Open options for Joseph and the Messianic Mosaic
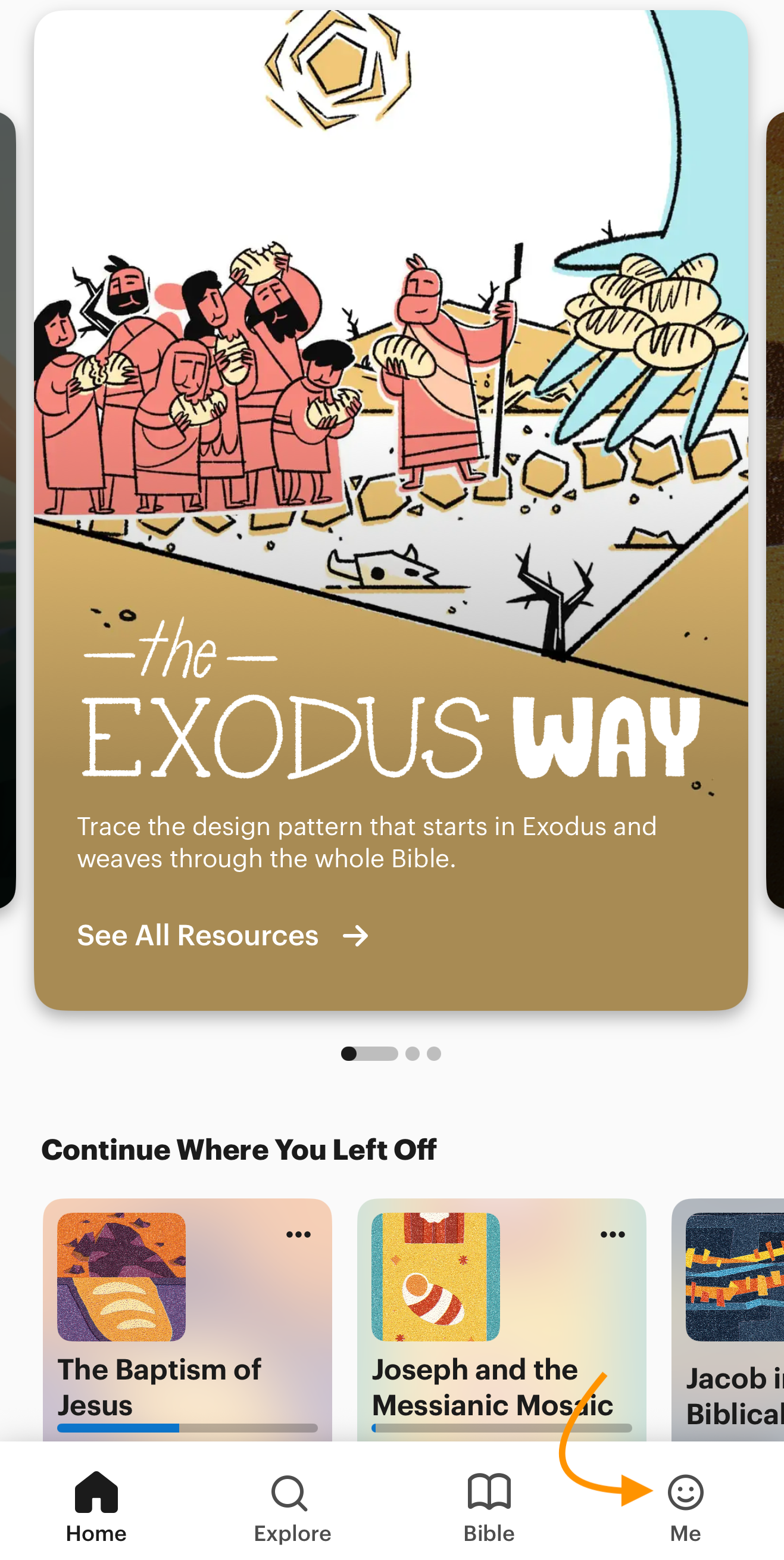Viewport: 784px width, 1560px height. [x=612, y=1234]
